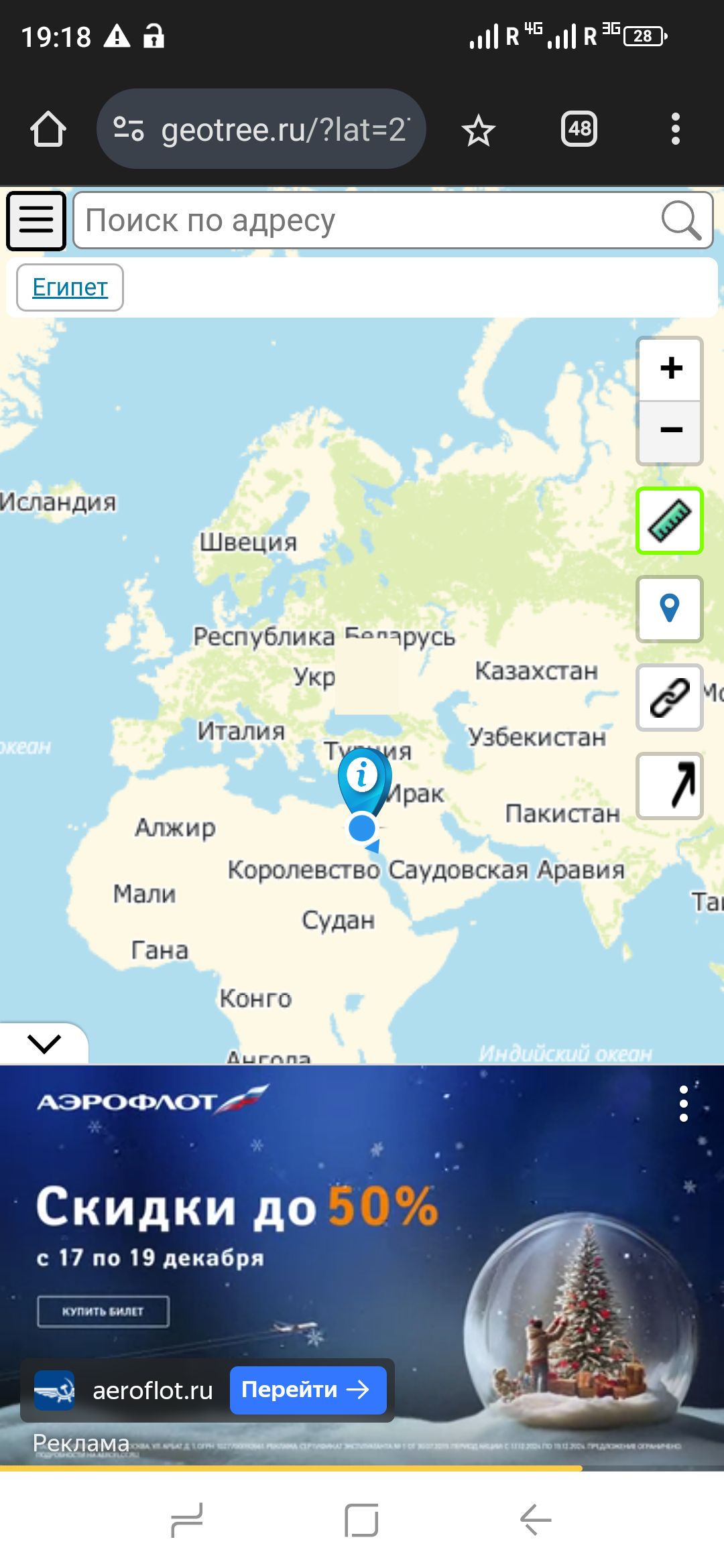Open the Египет link
The height and width of the screenshot is (1568, 724).
tap(70, 287)
